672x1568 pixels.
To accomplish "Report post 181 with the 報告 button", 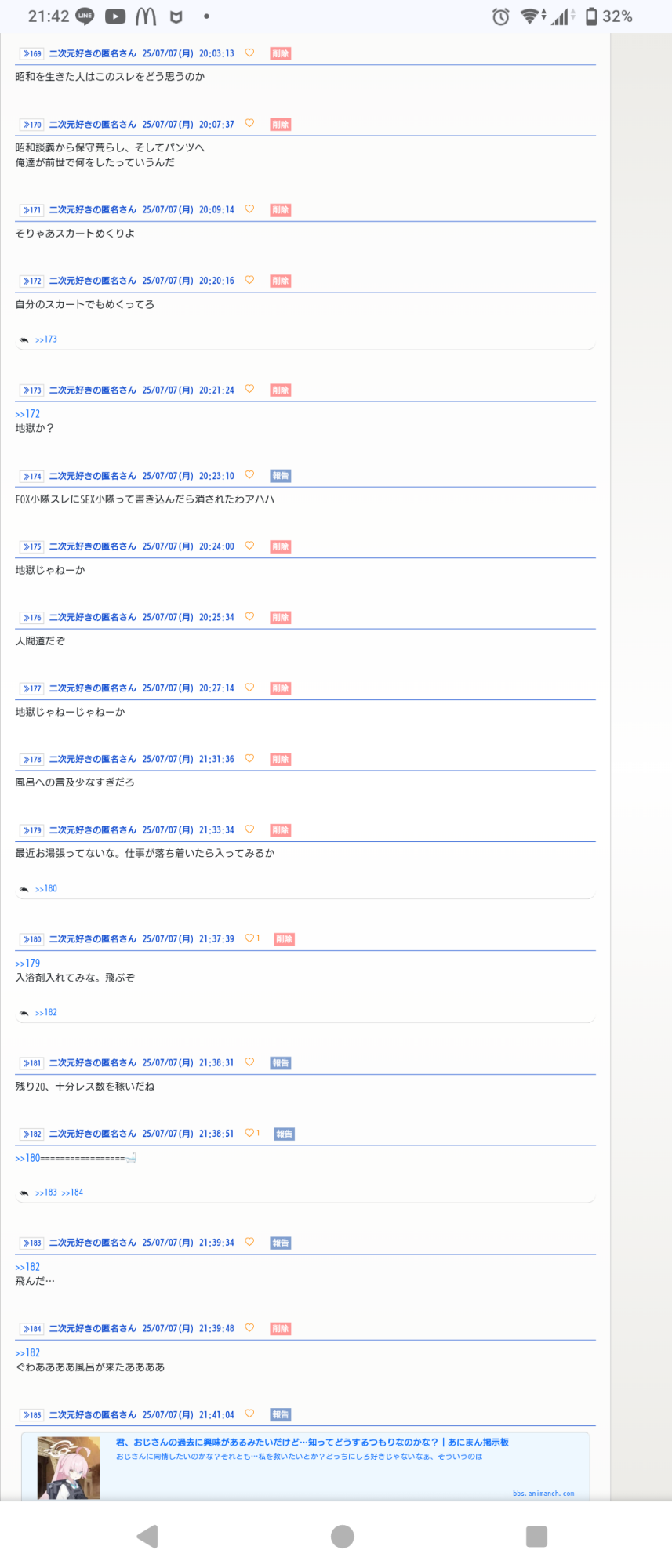I will (280, 1063).
